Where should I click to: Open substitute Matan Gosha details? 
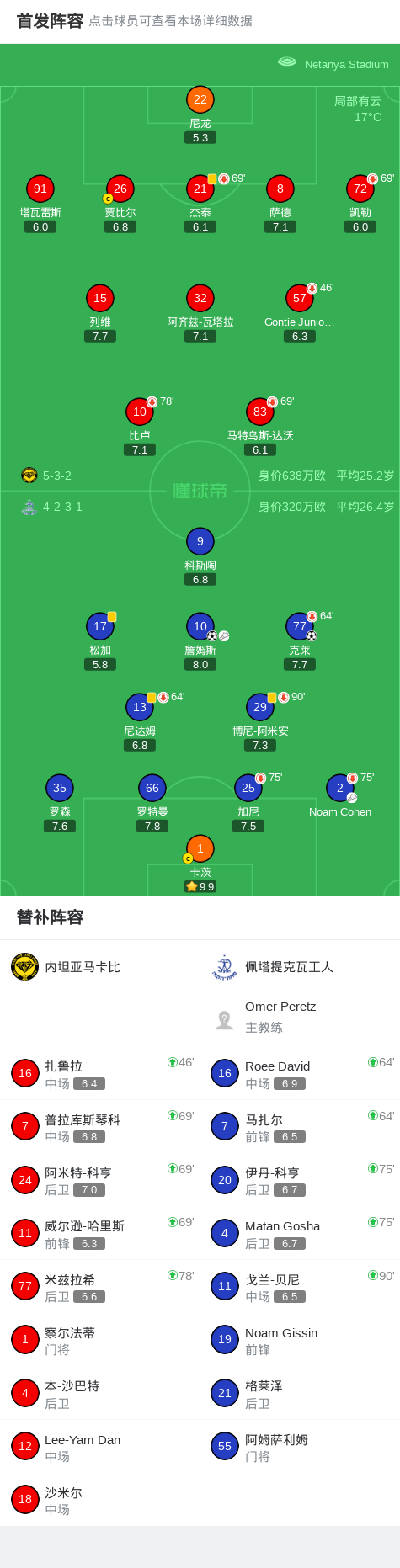[x=300, y=1234]
